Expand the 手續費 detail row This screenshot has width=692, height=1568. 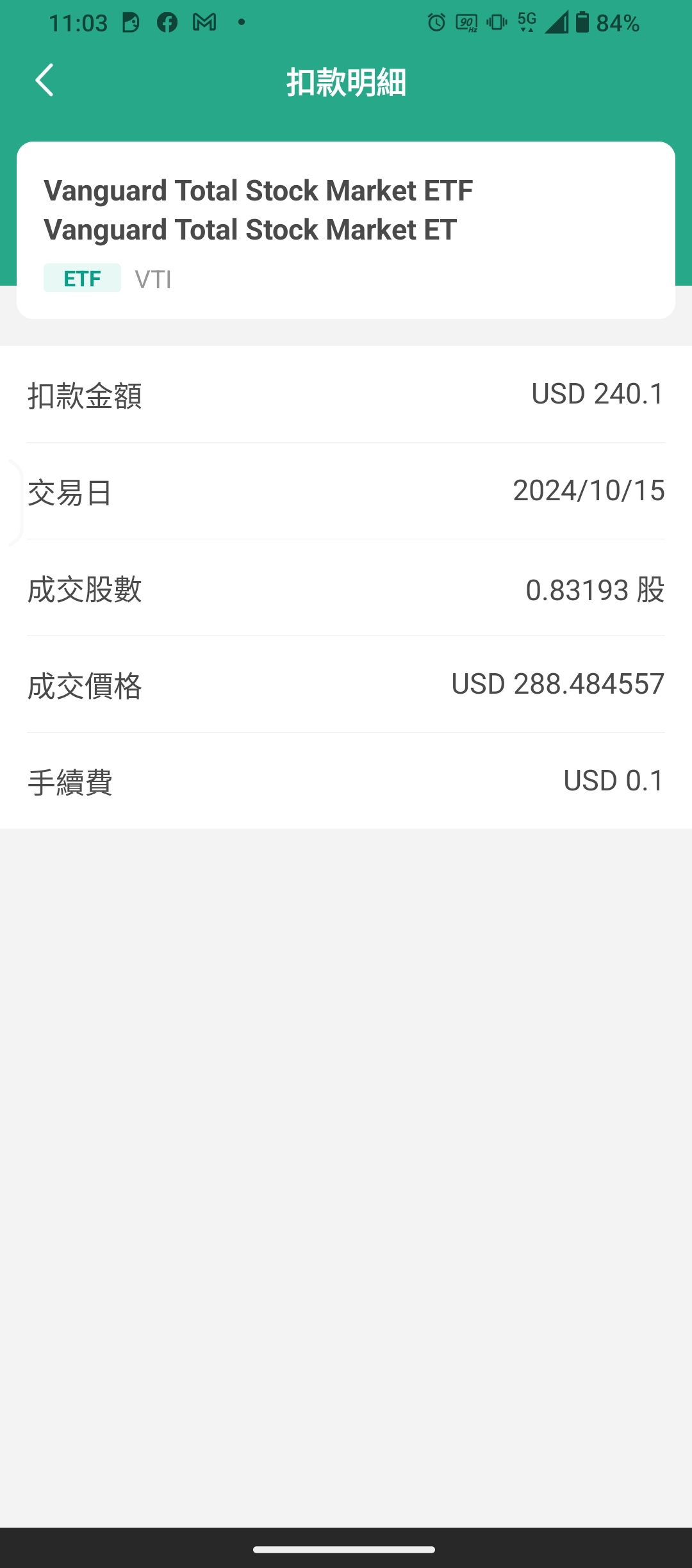pyautogui.click(x=346, y=781)
